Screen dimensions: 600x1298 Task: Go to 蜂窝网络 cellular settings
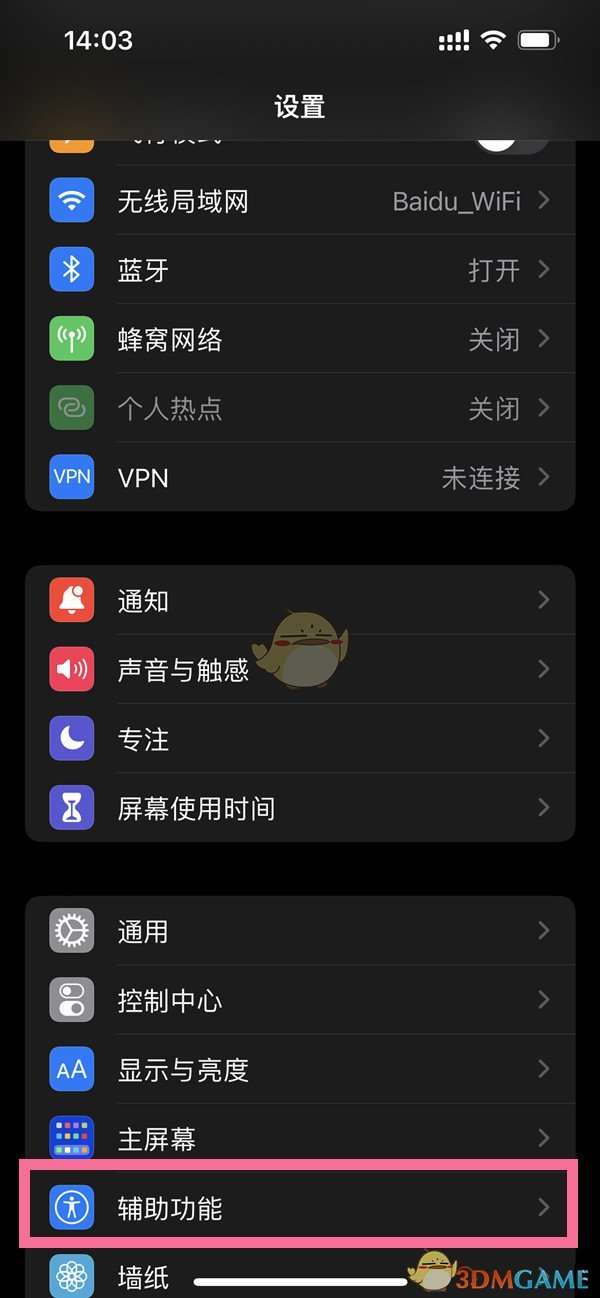[300, 339]
